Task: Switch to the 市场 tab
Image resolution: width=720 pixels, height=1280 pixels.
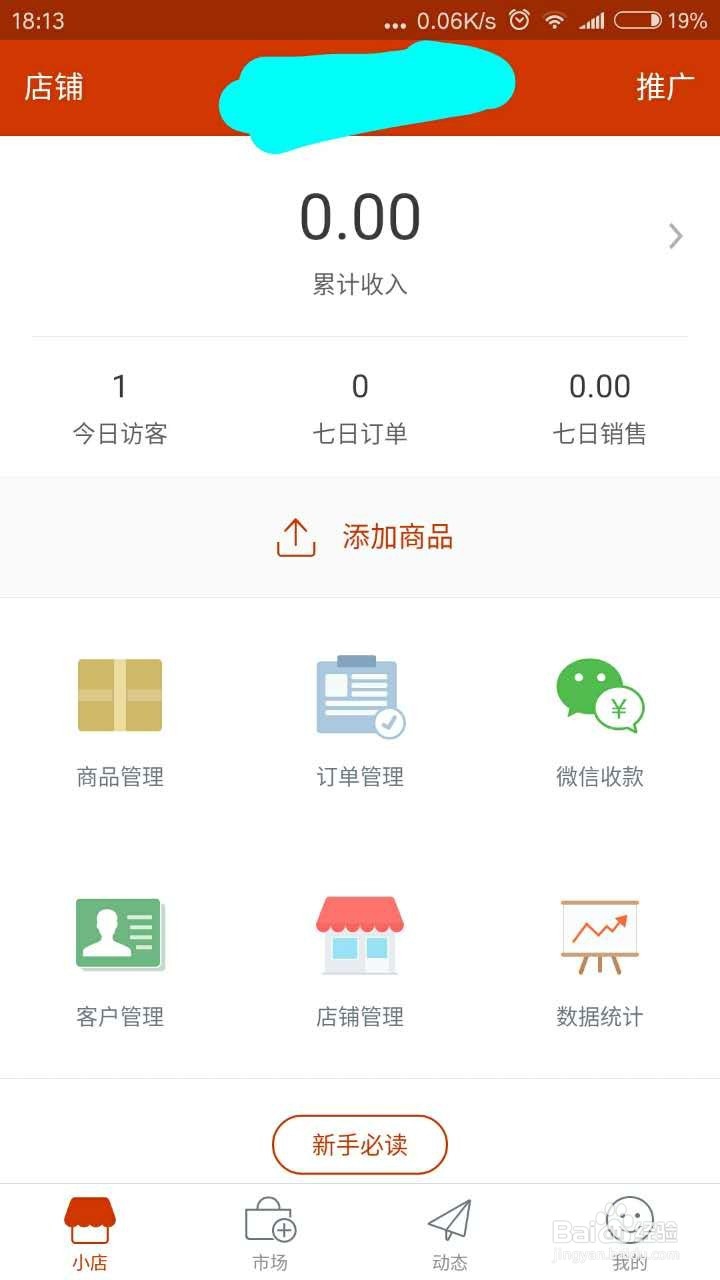Action: (x=270, y=1234)
